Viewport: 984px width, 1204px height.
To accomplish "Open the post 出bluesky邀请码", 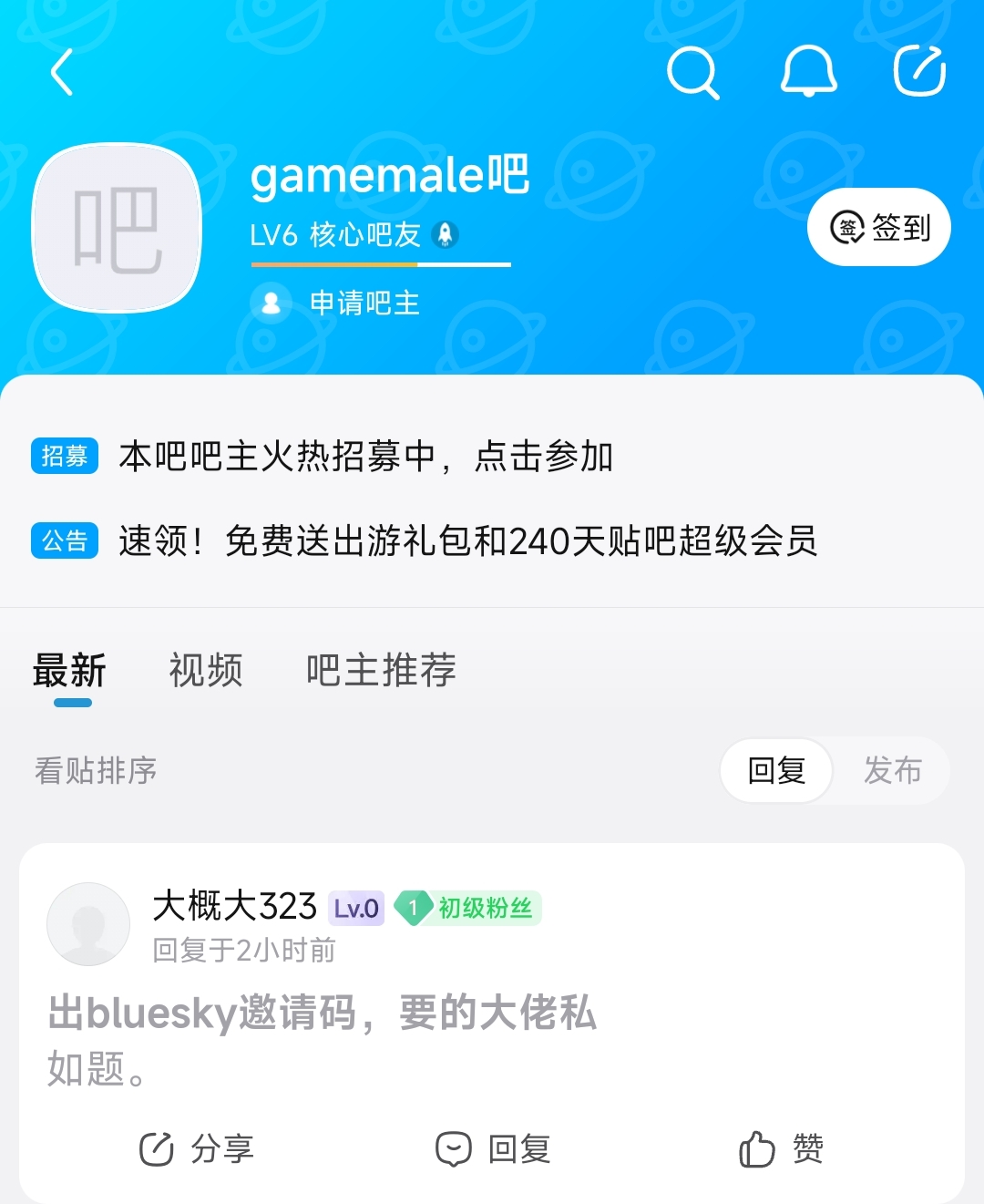I will pyautogui.click(x=323, y=1014).
